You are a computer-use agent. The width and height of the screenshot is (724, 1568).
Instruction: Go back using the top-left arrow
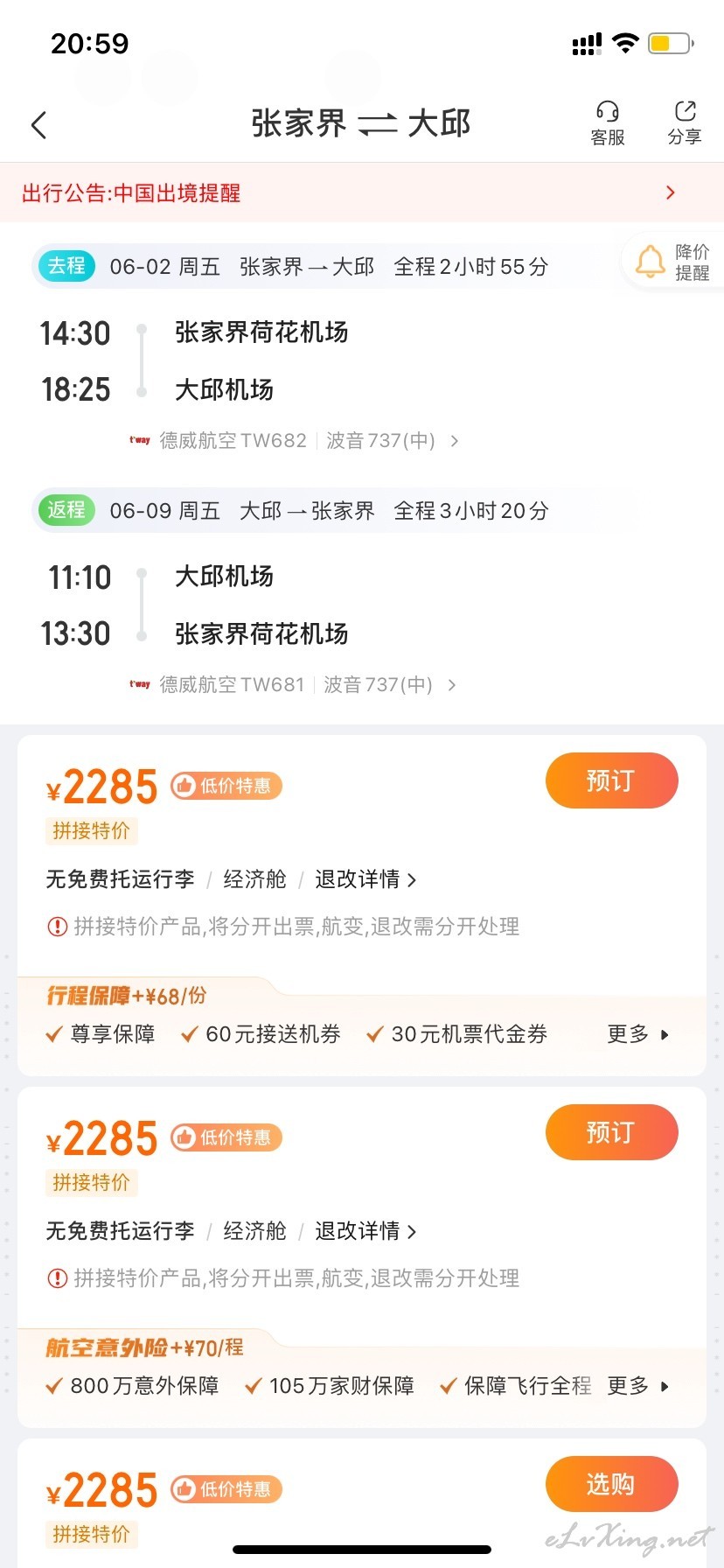click(x=38, y=125)
